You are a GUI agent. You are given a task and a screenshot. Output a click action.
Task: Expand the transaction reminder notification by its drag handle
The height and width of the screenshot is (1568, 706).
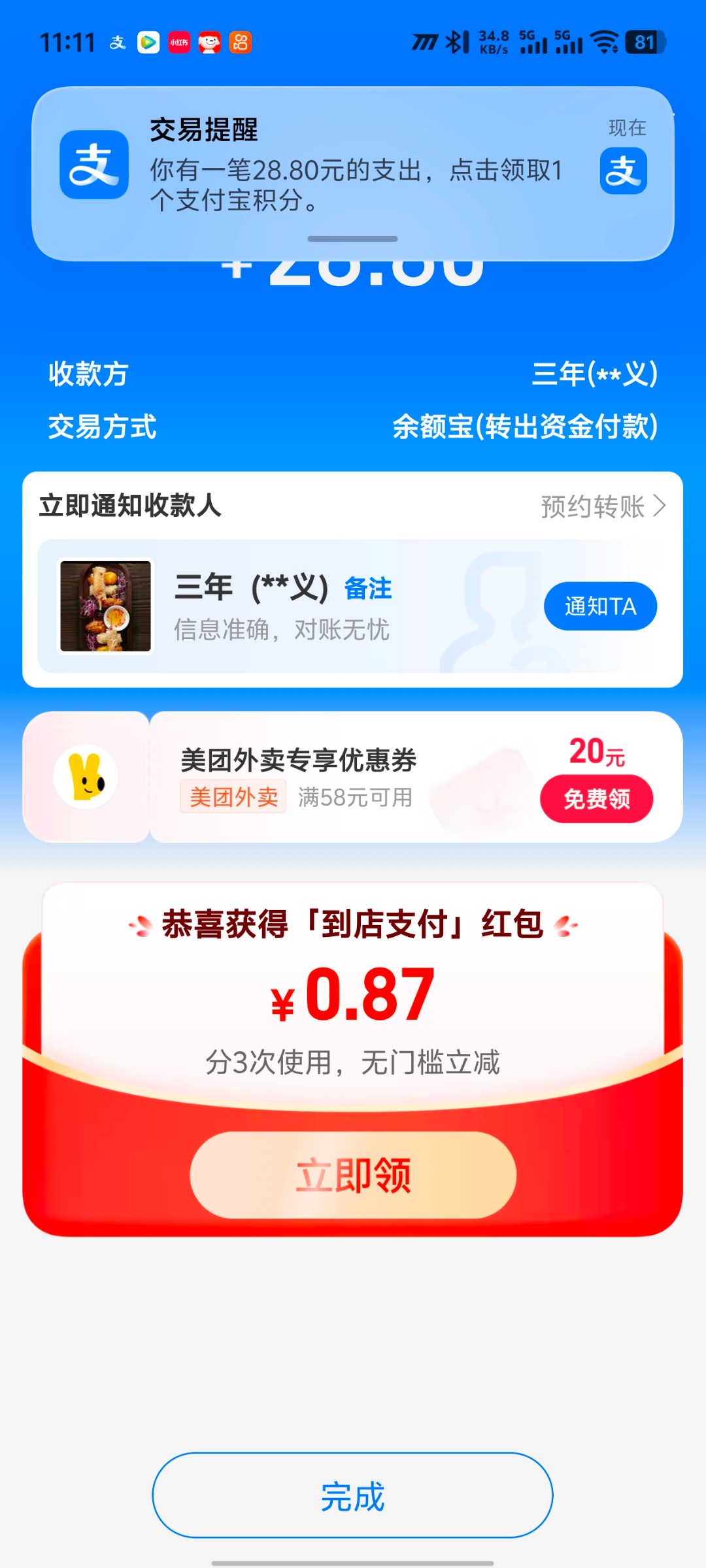(x=353, y=239)
